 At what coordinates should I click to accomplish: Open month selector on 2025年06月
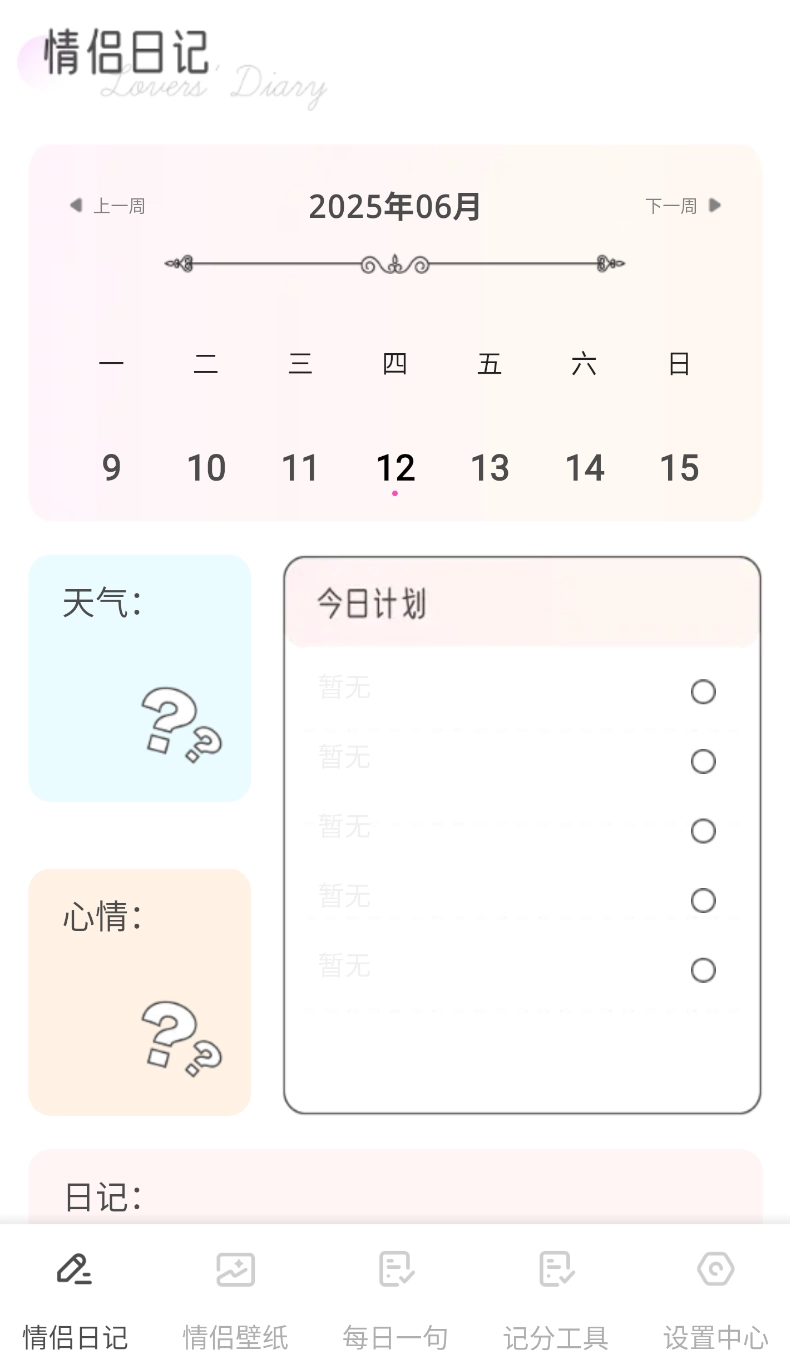(x=395, y=207)
